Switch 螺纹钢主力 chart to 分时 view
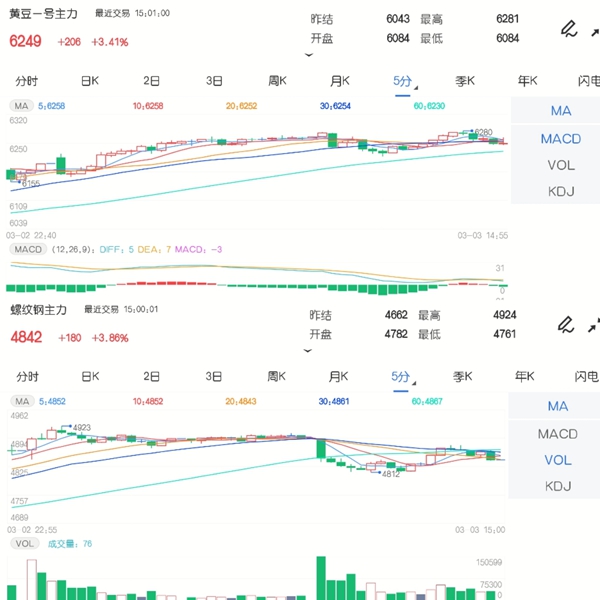600x600 pixels. pyautogui.click(x=27, y=377)
